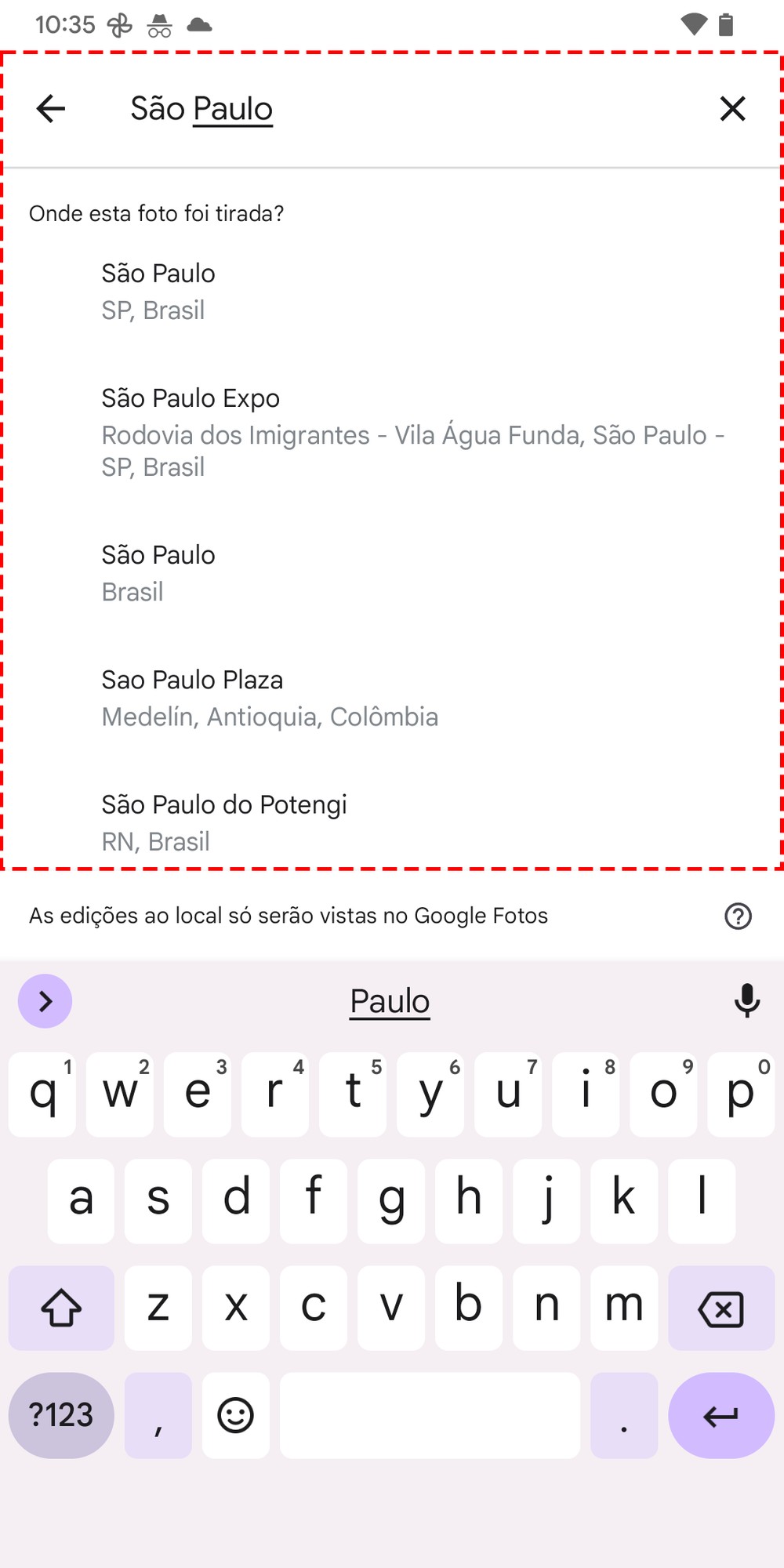The width and height of the screenshot is (784, 1568).
Task: Go back from location search
Action: pyautogui.click(x=51, y=109)
